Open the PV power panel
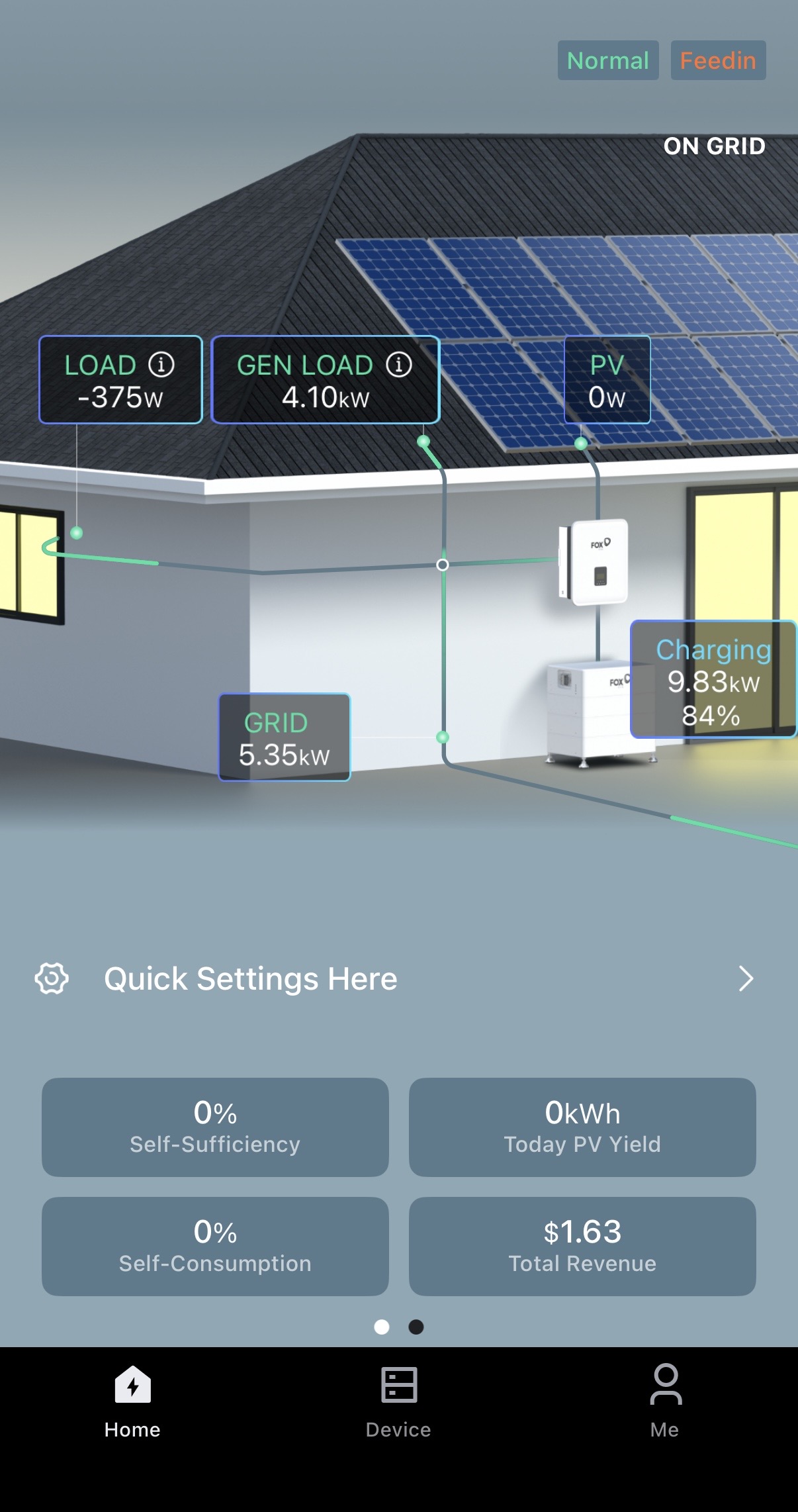 tap(607, 380)
